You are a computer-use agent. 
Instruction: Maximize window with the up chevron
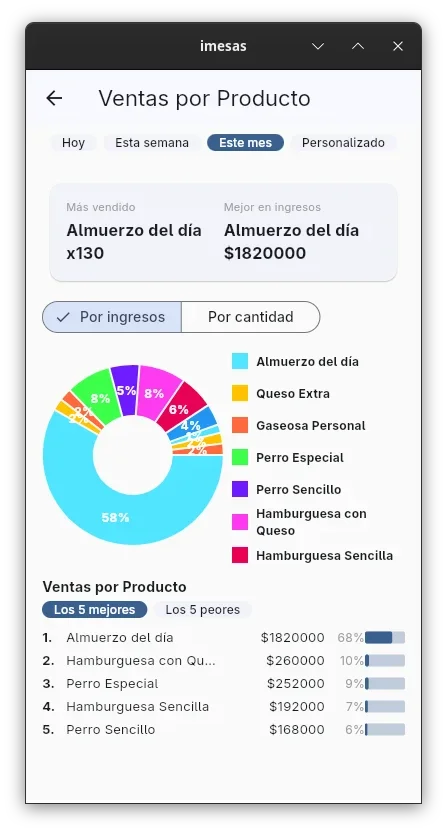pos(358,46)
